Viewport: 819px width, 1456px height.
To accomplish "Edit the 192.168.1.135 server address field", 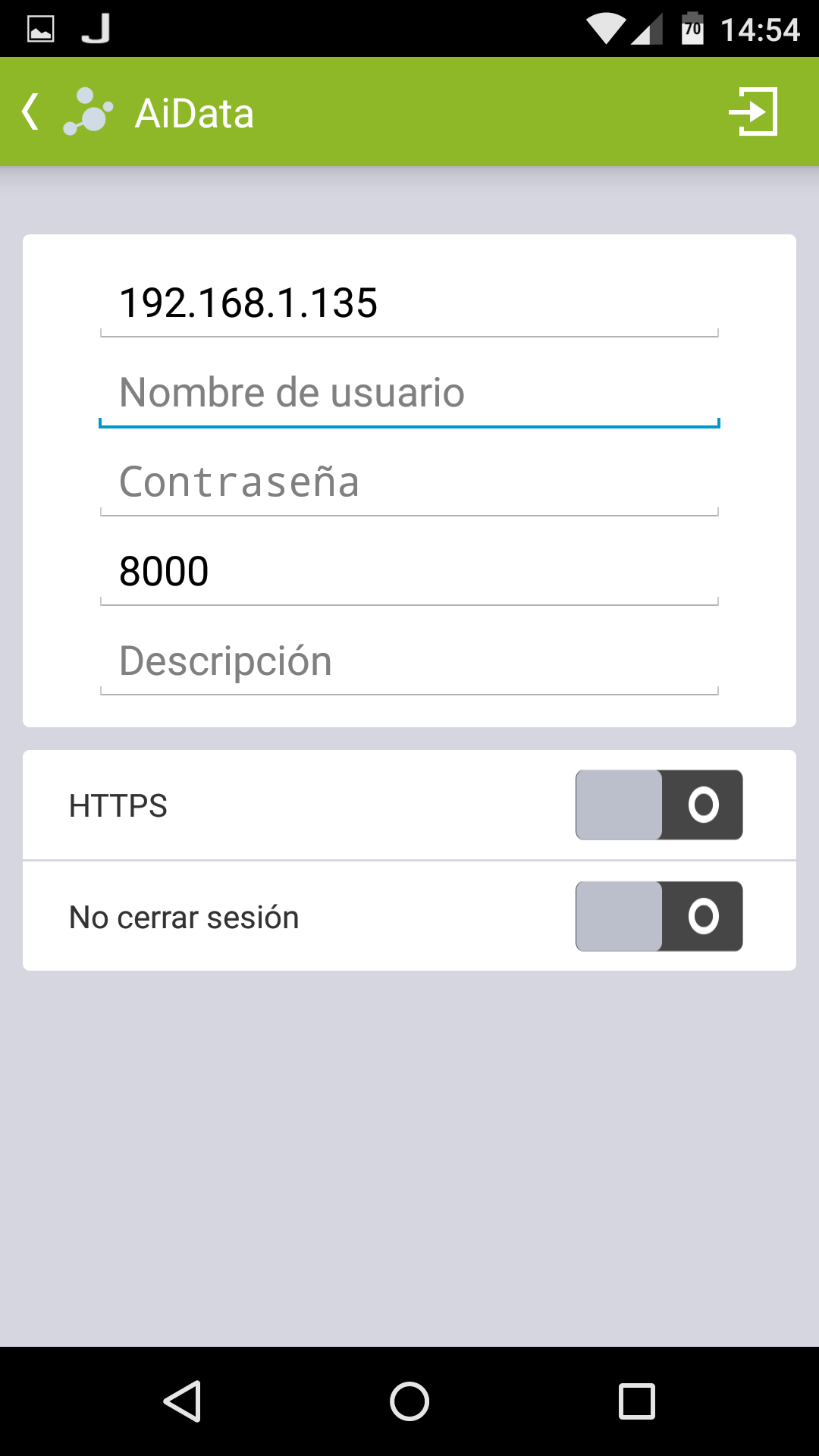I will [409, 303].
